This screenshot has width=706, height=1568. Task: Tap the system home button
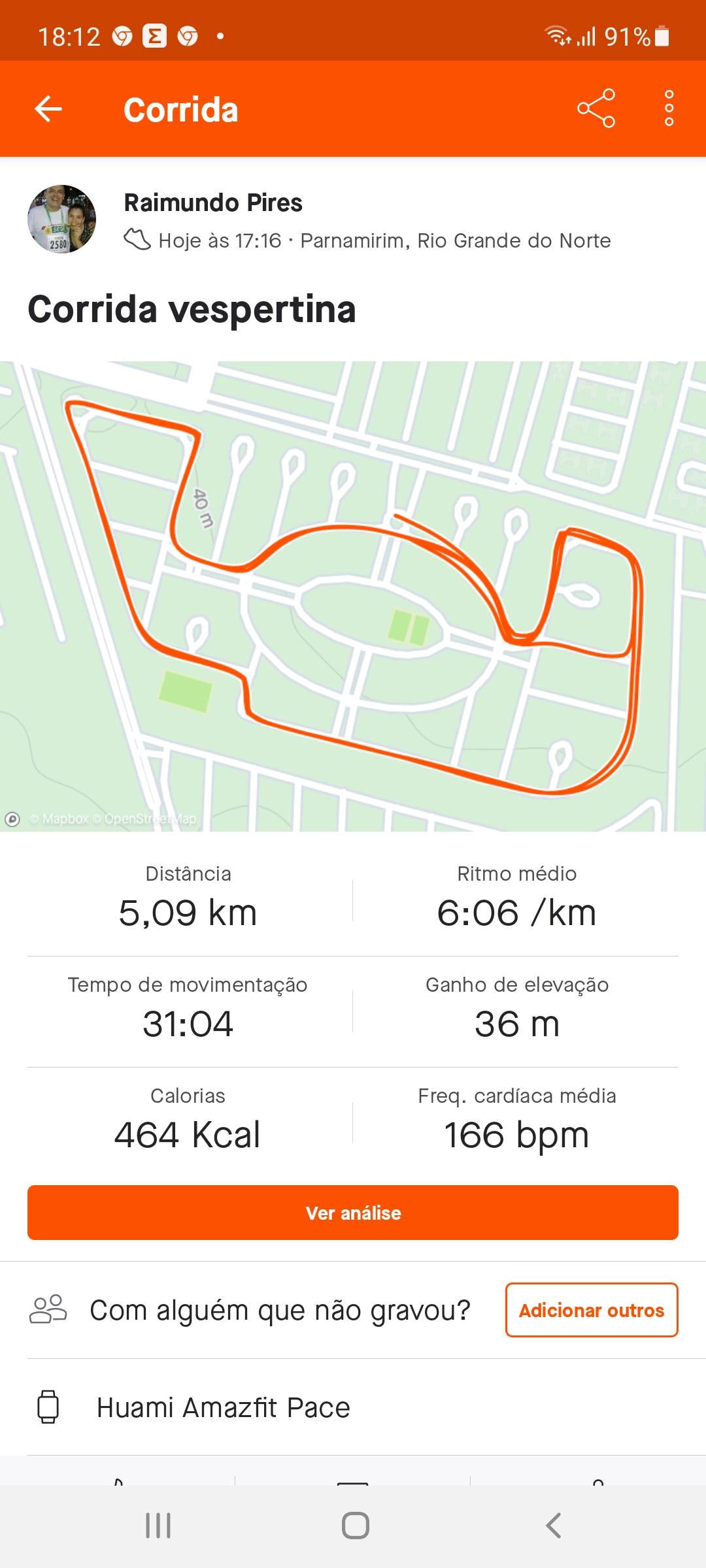pos(355,1526)
